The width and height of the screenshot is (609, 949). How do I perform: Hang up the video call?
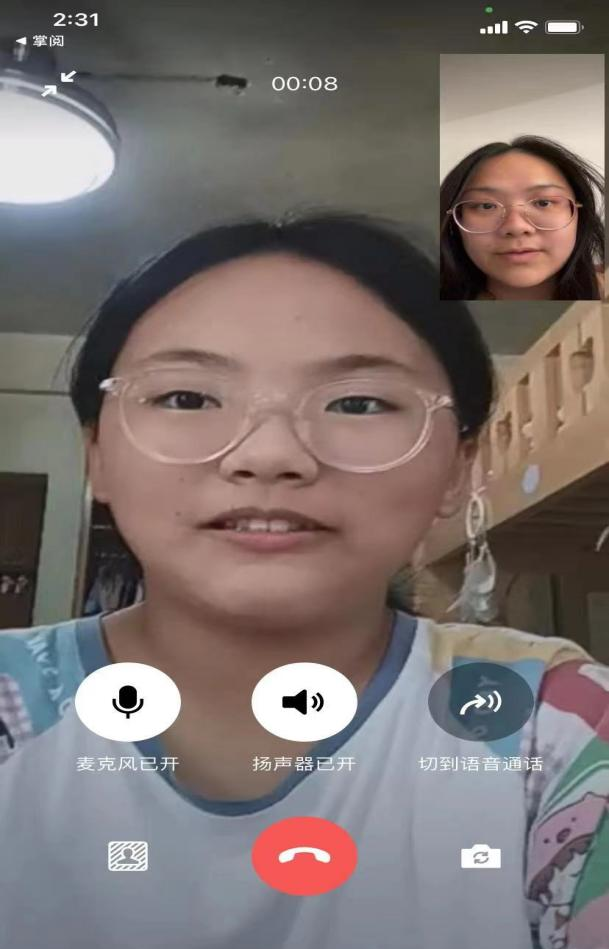pyautogui.click(x=304, y=856)
